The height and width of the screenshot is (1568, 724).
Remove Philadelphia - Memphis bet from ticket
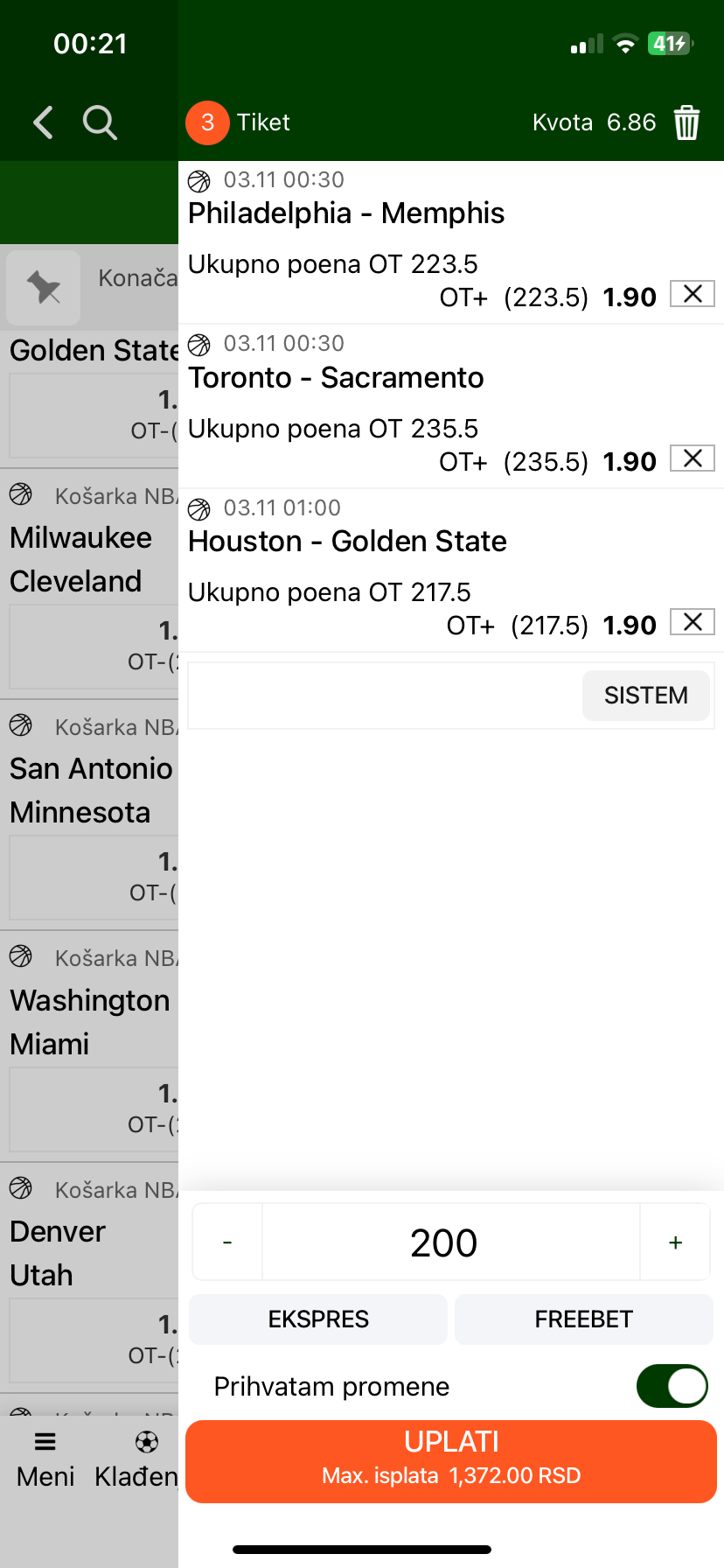tap(693, 294)
